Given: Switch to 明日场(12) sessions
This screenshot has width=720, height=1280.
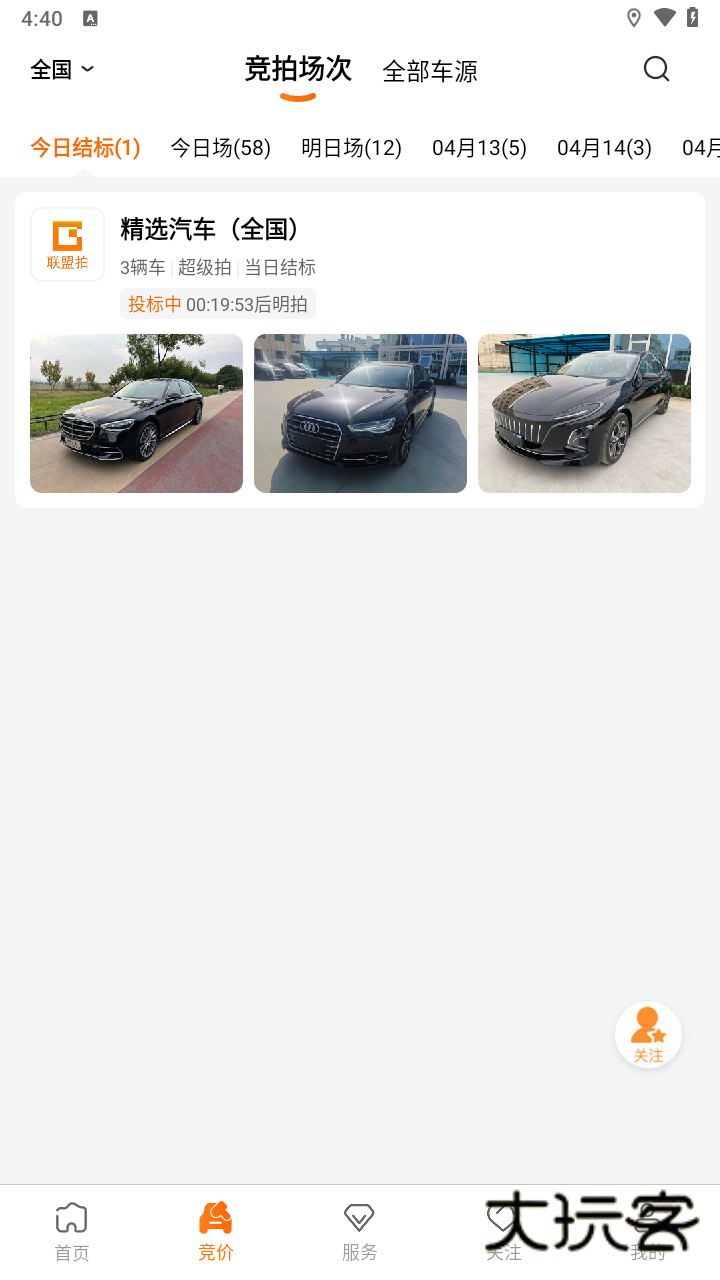Looking at the screenshot, I should coord(352,147).
